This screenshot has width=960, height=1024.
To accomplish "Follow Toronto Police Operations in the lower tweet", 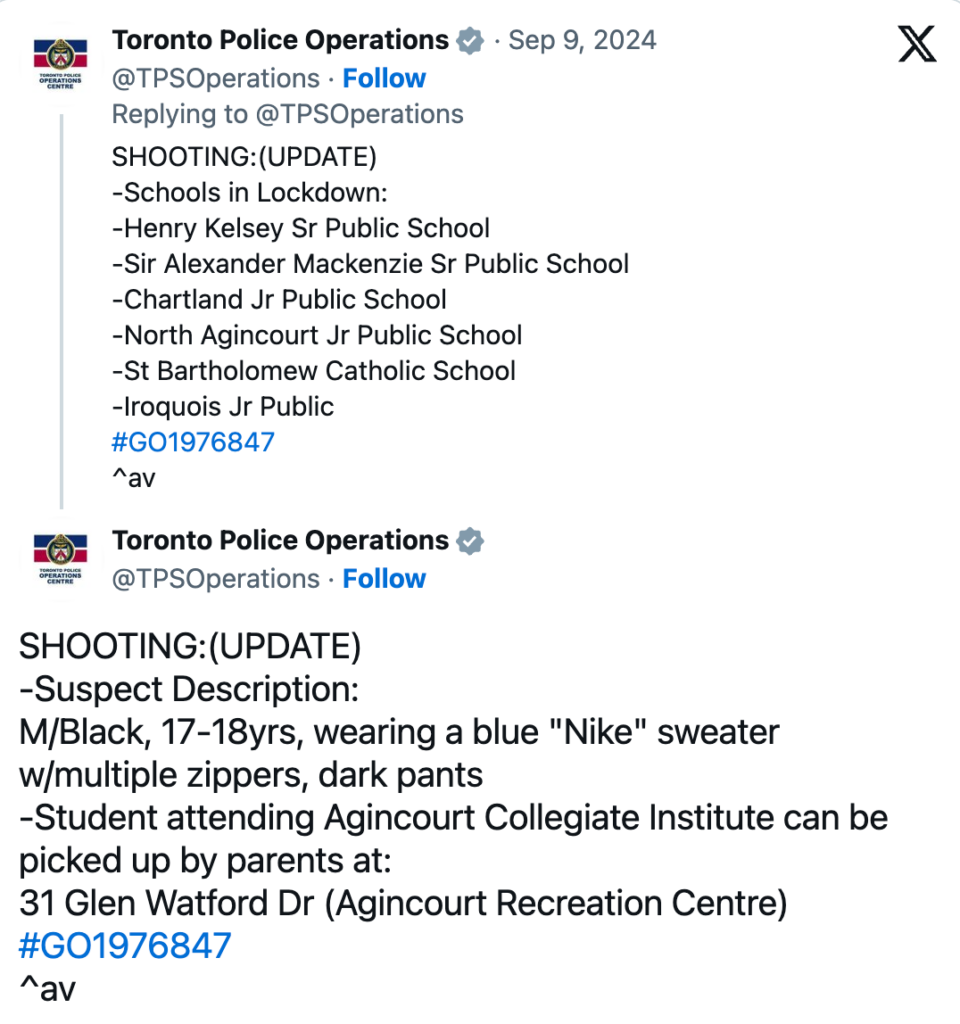I will point(384,578).
